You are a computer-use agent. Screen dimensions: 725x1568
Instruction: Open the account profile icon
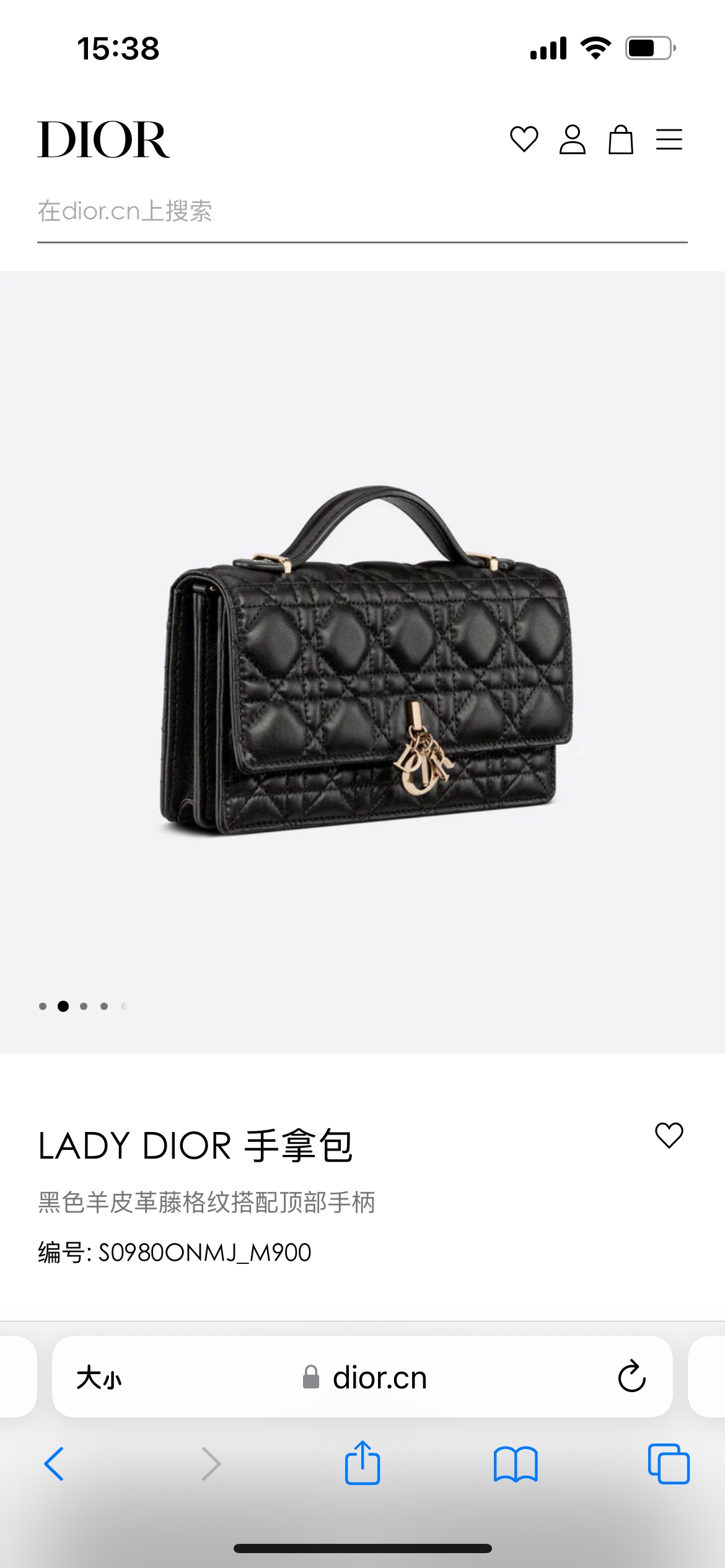coord(572,139)
